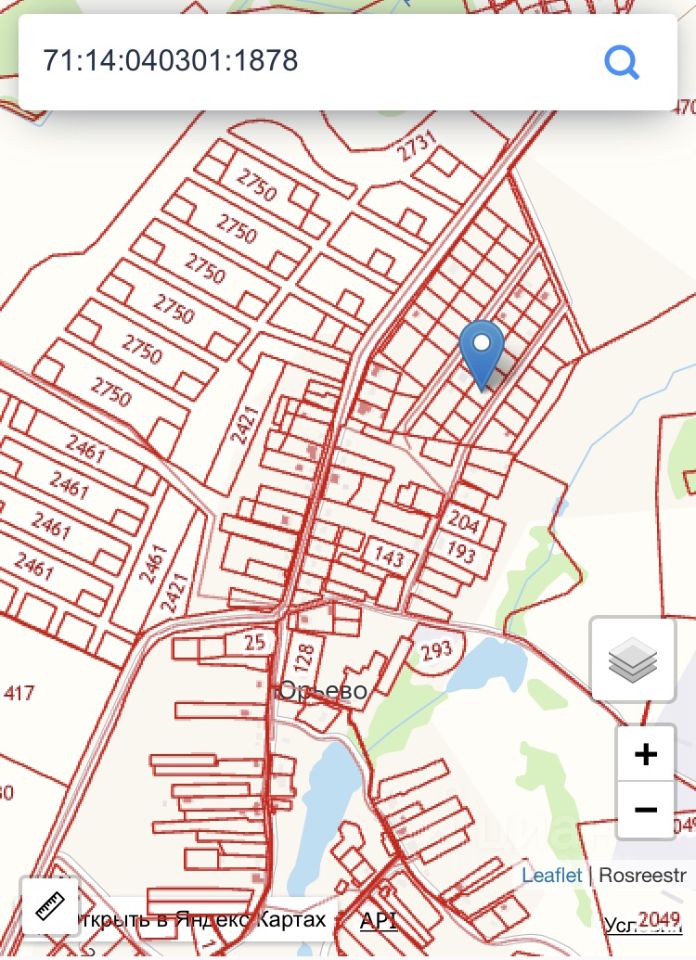
Task: Zoom in on the map
Action: pos(645,754)
